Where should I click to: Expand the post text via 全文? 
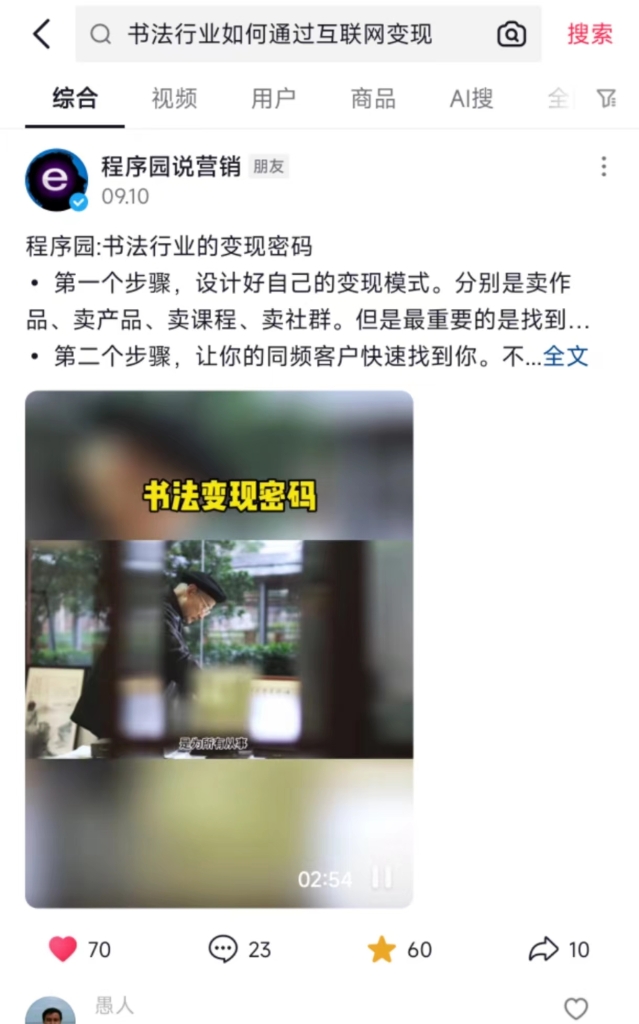pos(565,356)
